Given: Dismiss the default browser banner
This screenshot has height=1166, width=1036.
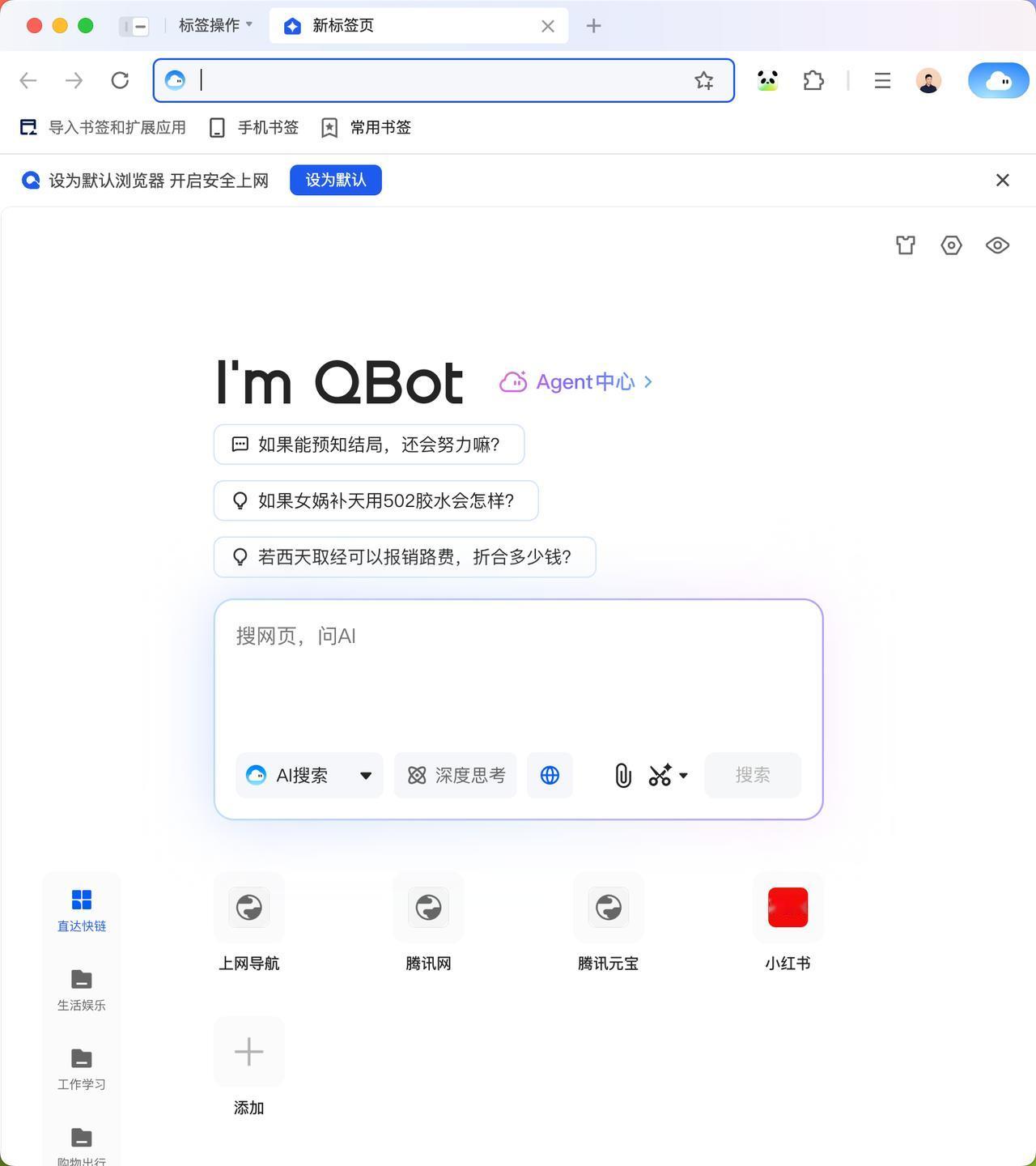Looking at the screenshot, I should pos(1002,180).
